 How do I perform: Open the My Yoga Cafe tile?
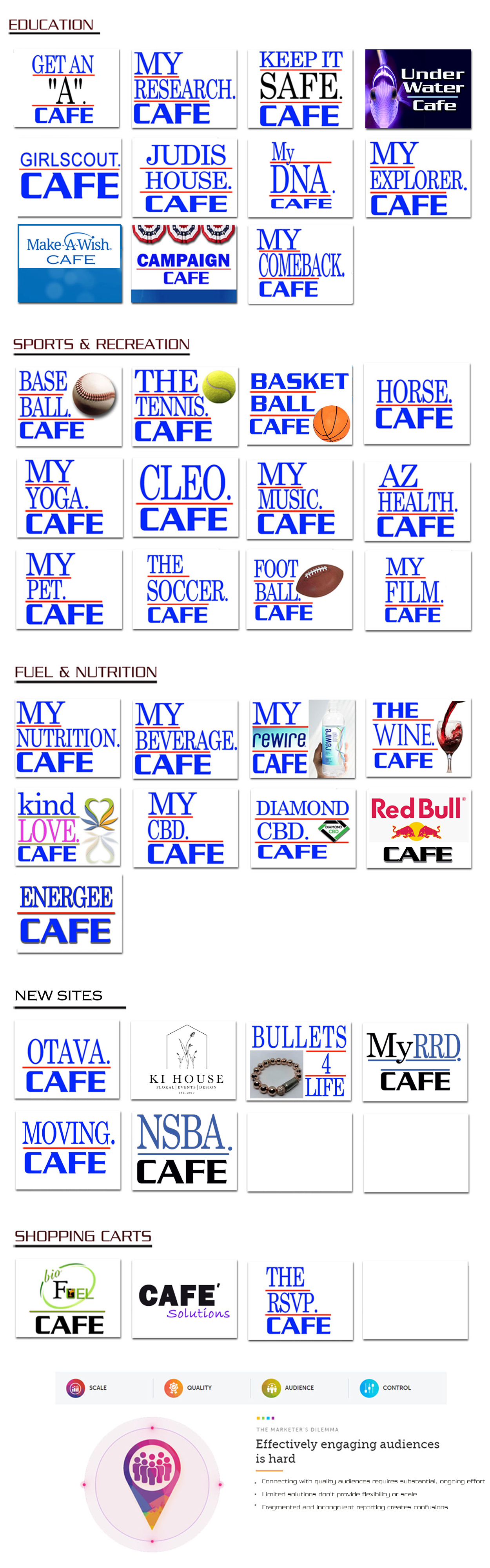69,497
